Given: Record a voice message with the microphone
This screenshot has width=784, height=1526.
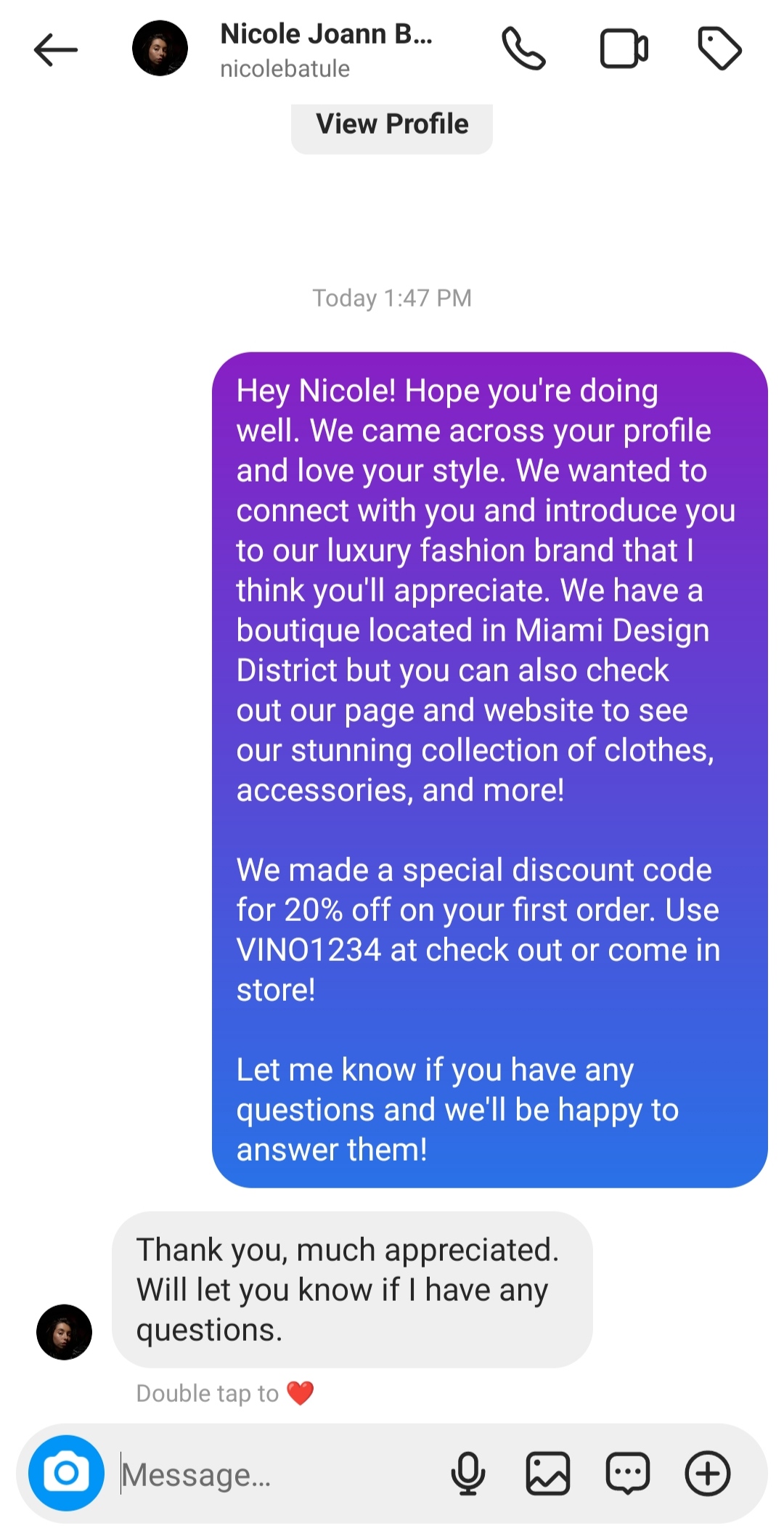Looking at the screenshot, I should click(x=468, y=1473).
